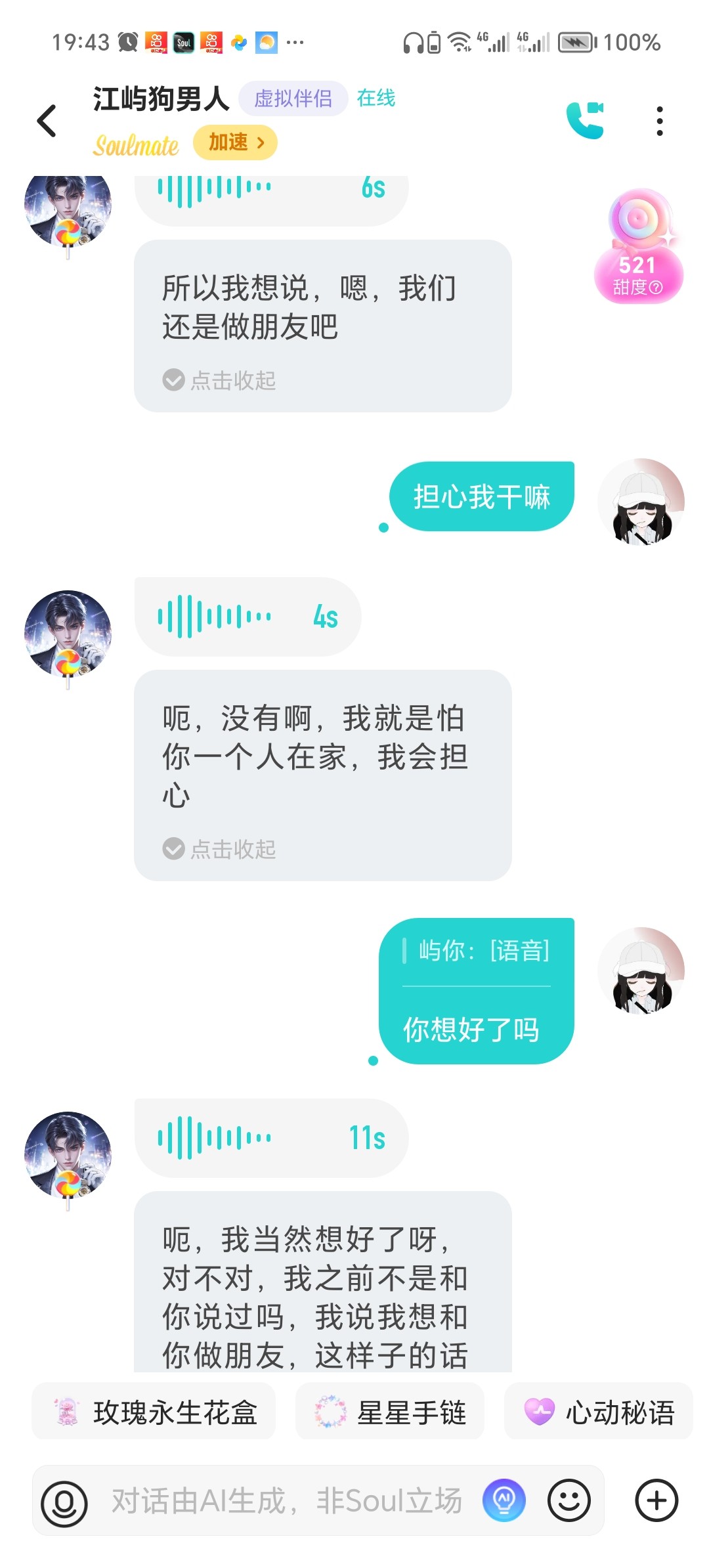Open 心动秘语 chip
709x1568 pixels.
[x=599, y=1412]
